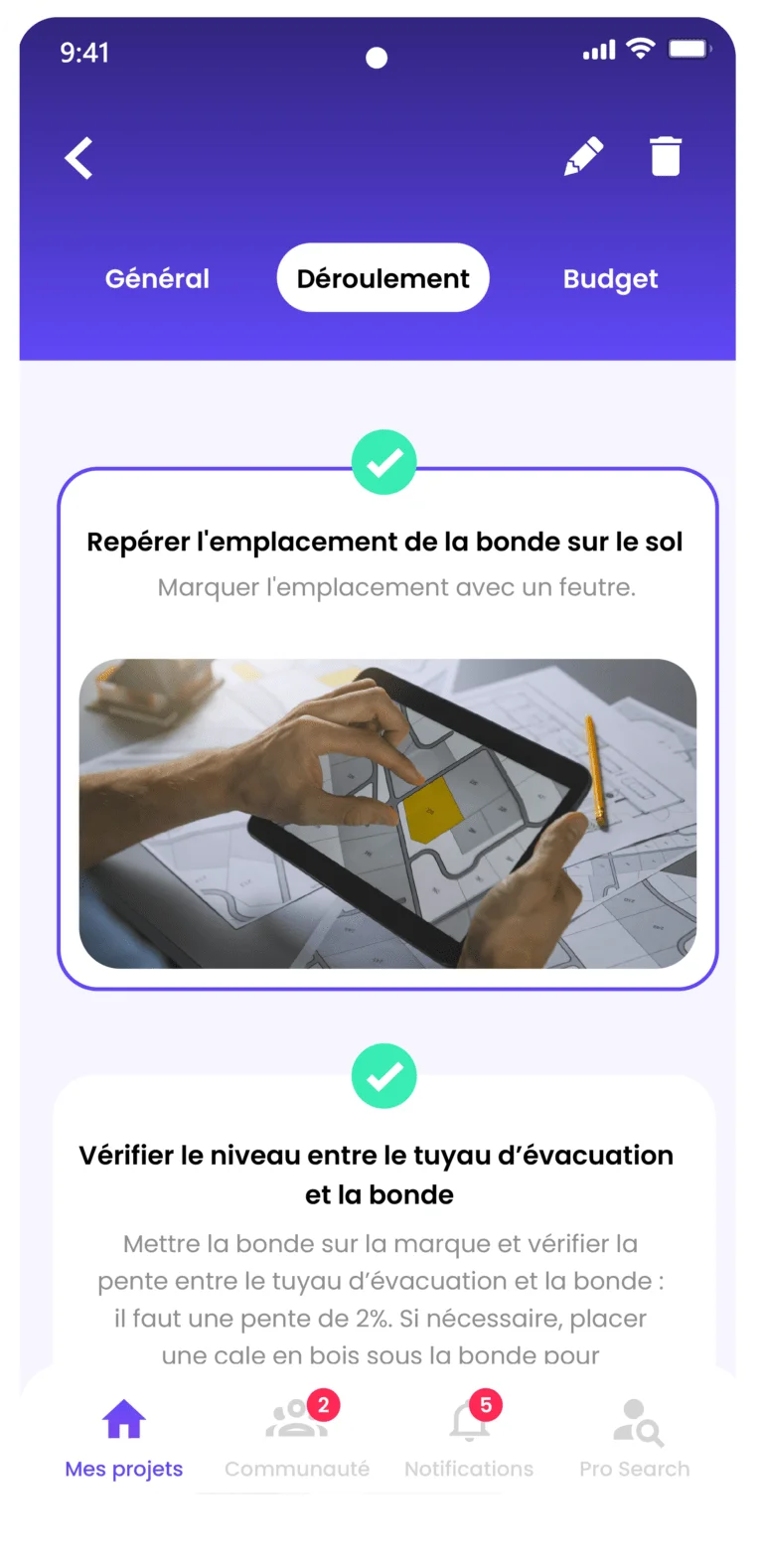Open the Communauté section

(296, 1437)
